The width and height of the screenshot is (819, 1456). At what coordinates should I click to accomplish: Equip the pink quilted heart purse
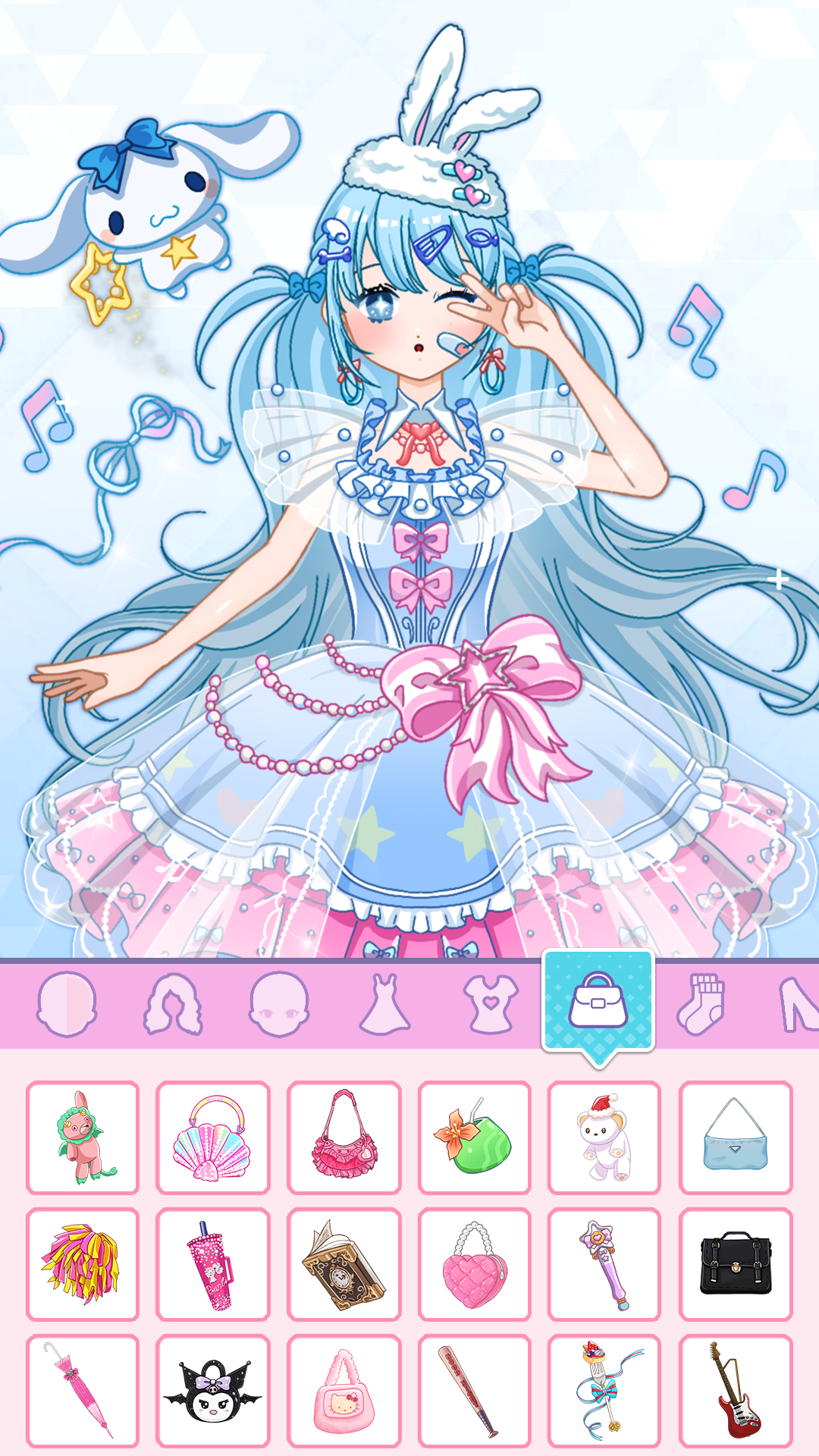(x=474, y=1264)
